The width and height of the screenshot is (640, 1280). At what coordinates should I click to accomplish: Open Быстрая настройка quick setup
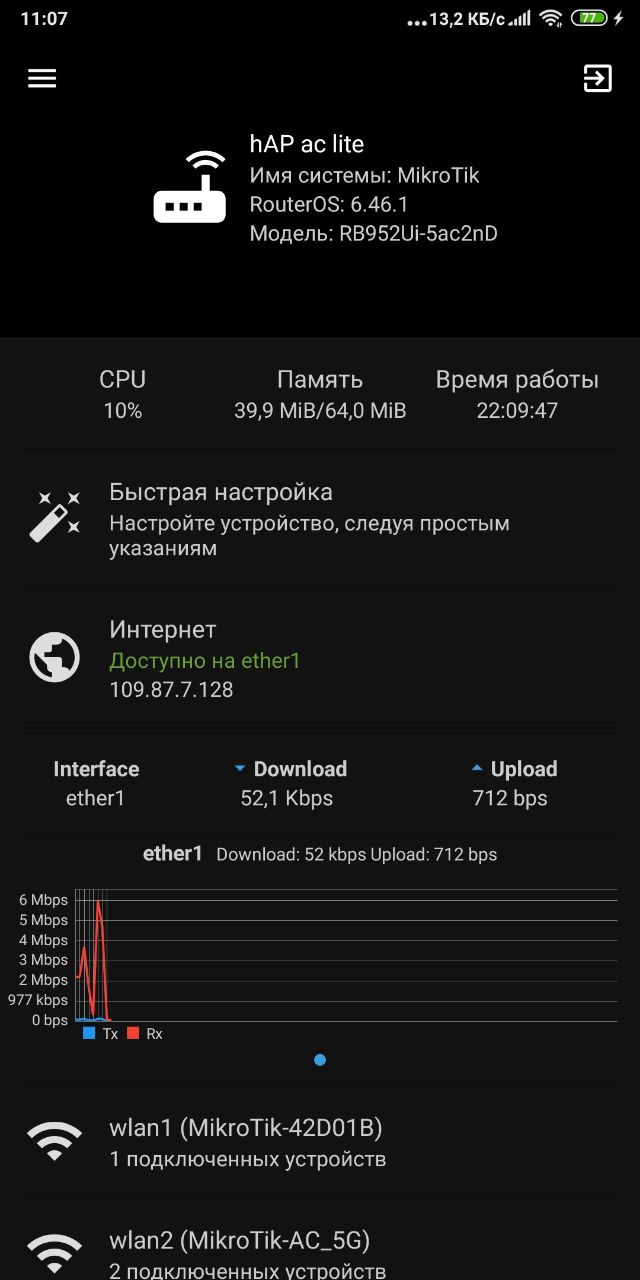tap(320, 518)
